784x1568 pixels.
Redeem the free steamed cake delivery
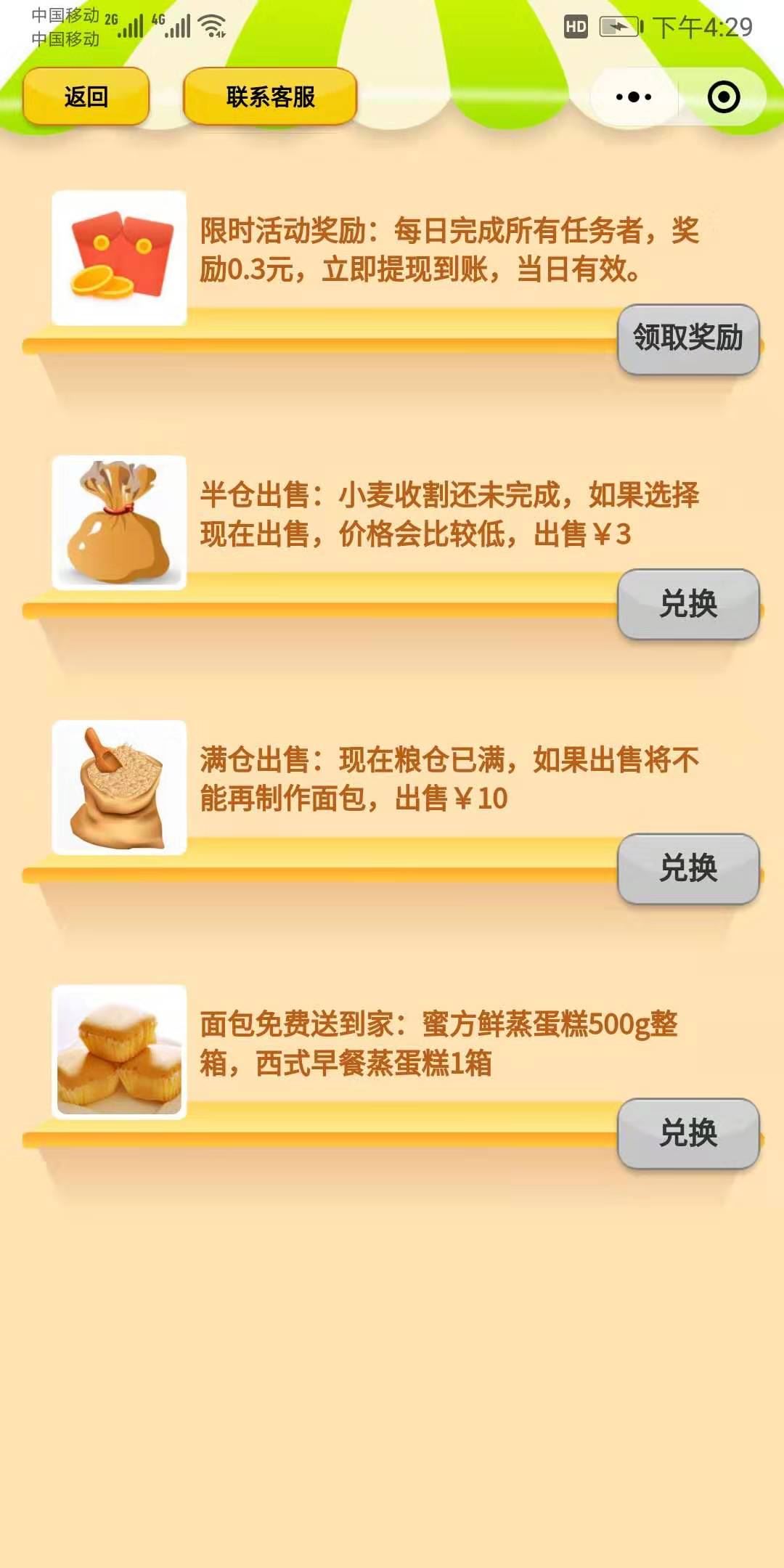tap(687, 1133)
